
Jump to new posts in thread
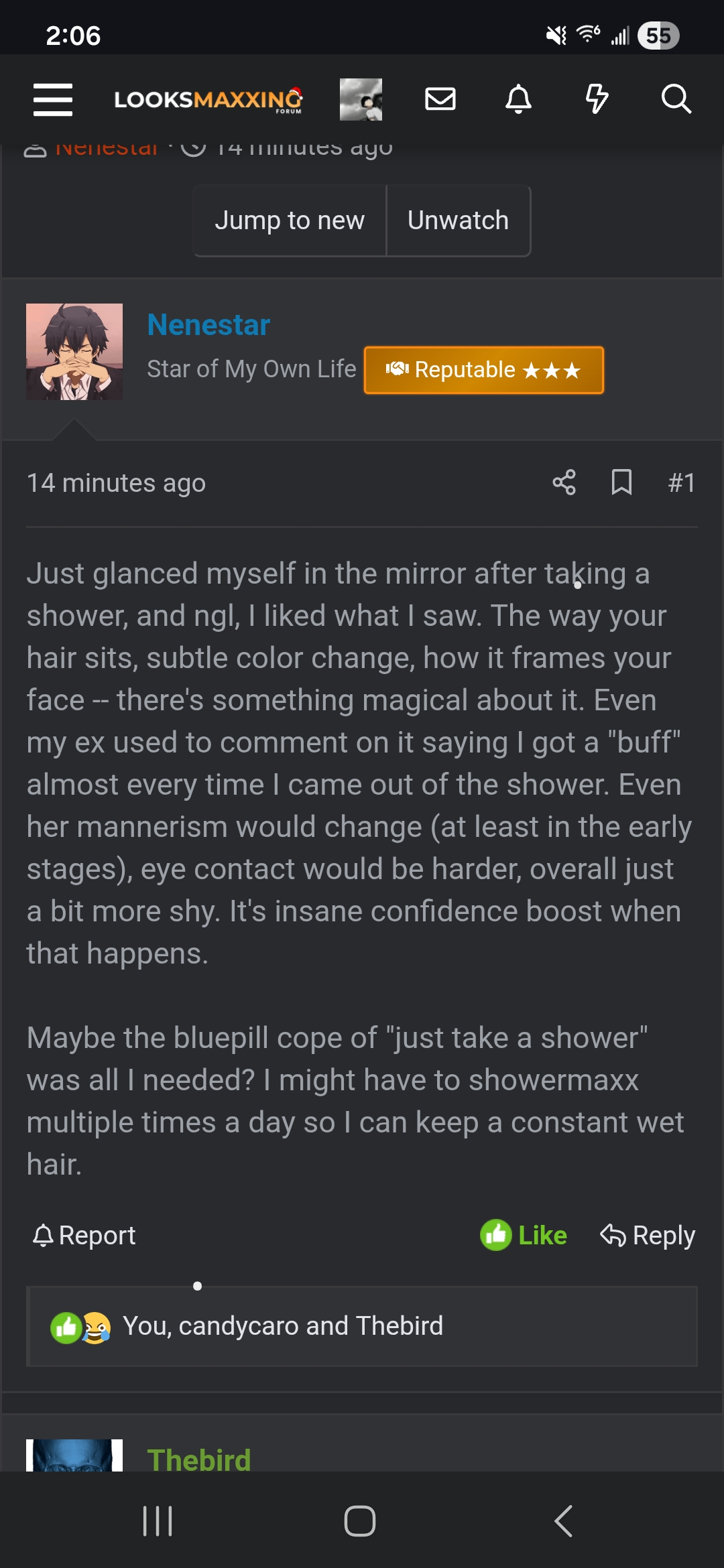[x=290, y=220]
